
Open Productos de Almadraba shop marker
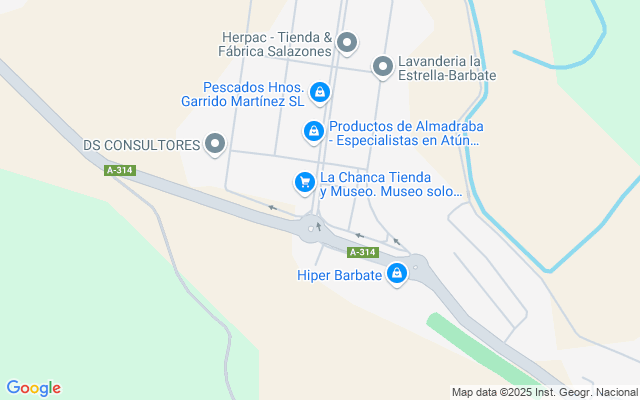(314, 131)
